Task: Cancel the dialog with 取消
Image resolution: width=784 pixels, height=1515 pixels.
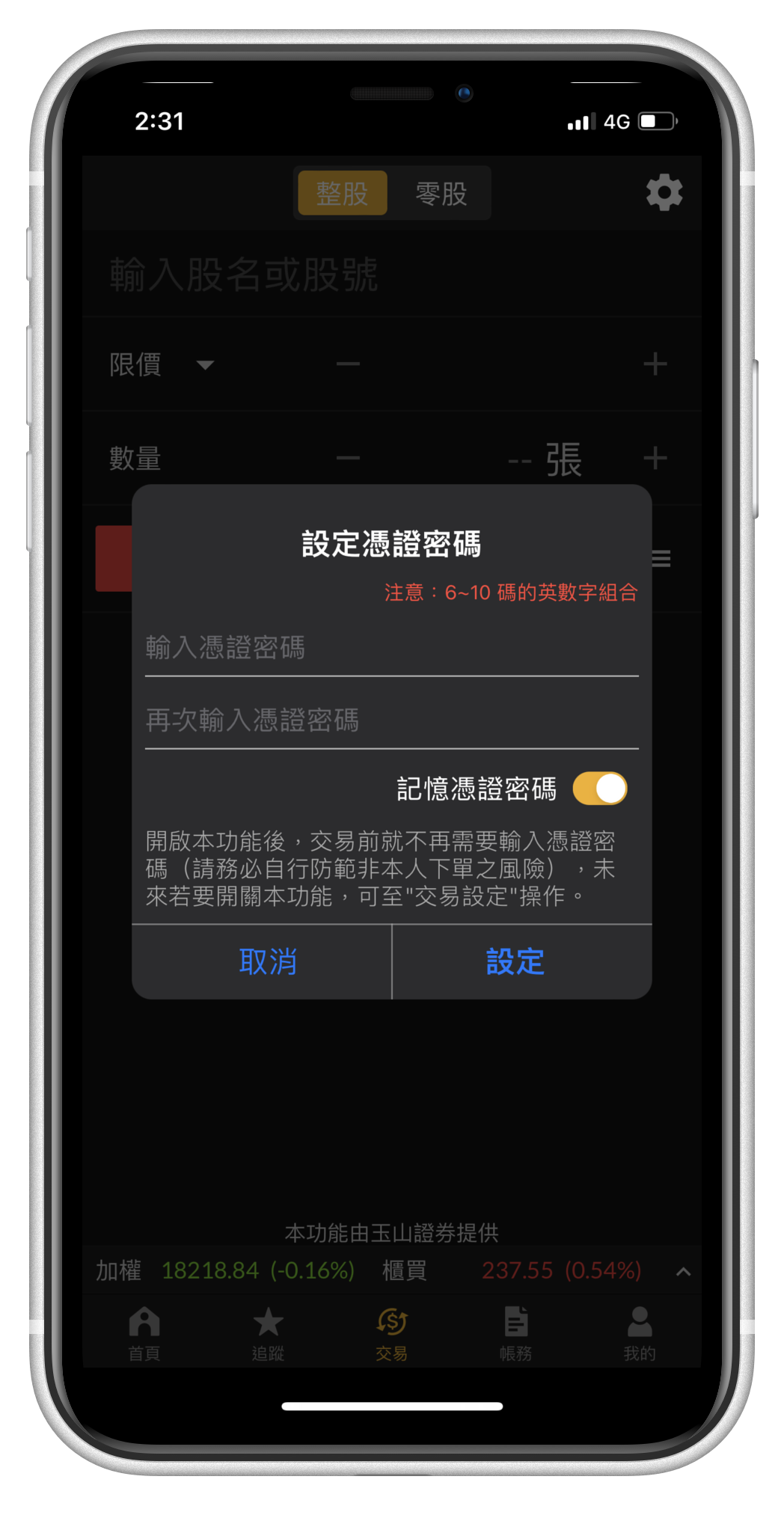Action: point(268,961)
